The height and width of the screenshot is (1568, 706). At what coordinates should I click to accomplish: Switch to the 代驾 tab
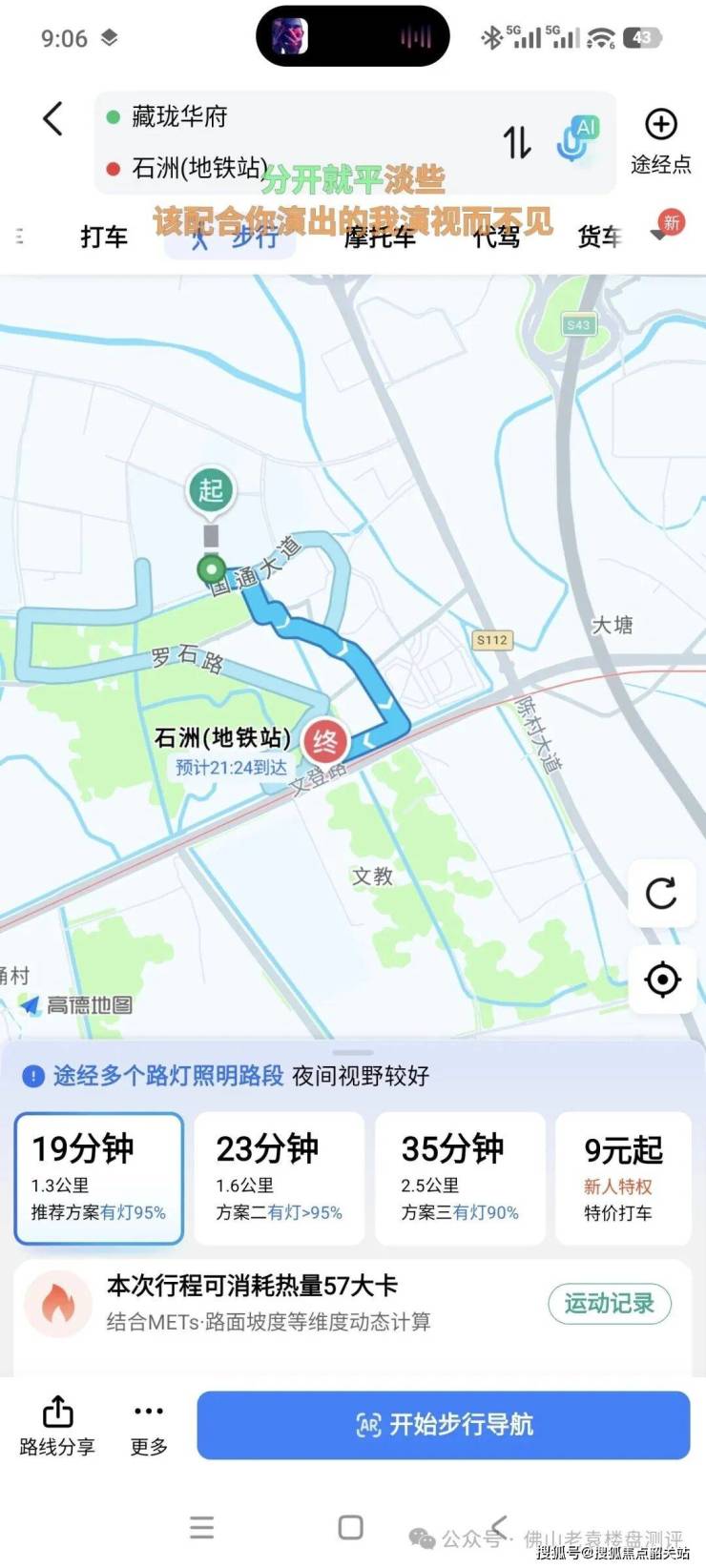497,237
